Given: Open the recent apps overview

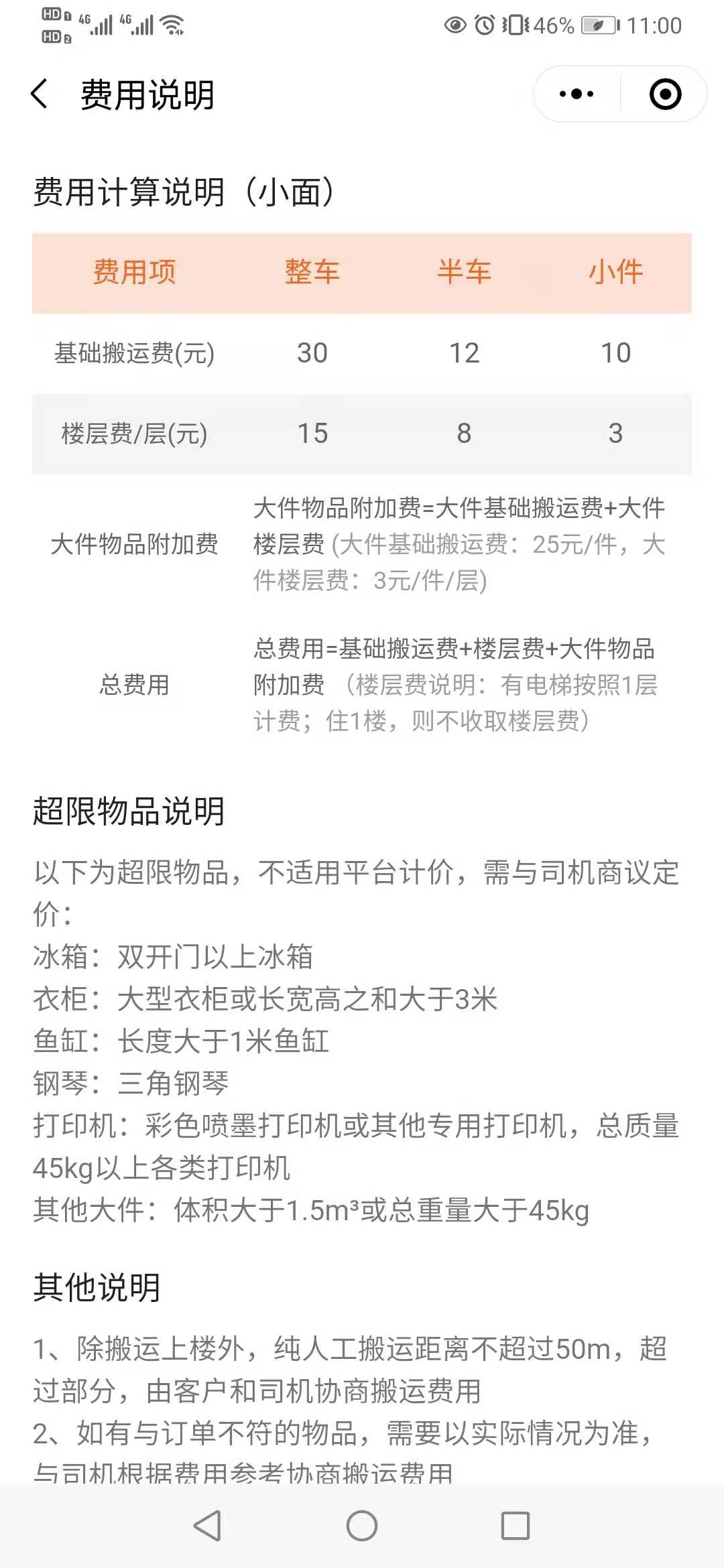Looking at the screenshot, I should (x=516, y=1526).
